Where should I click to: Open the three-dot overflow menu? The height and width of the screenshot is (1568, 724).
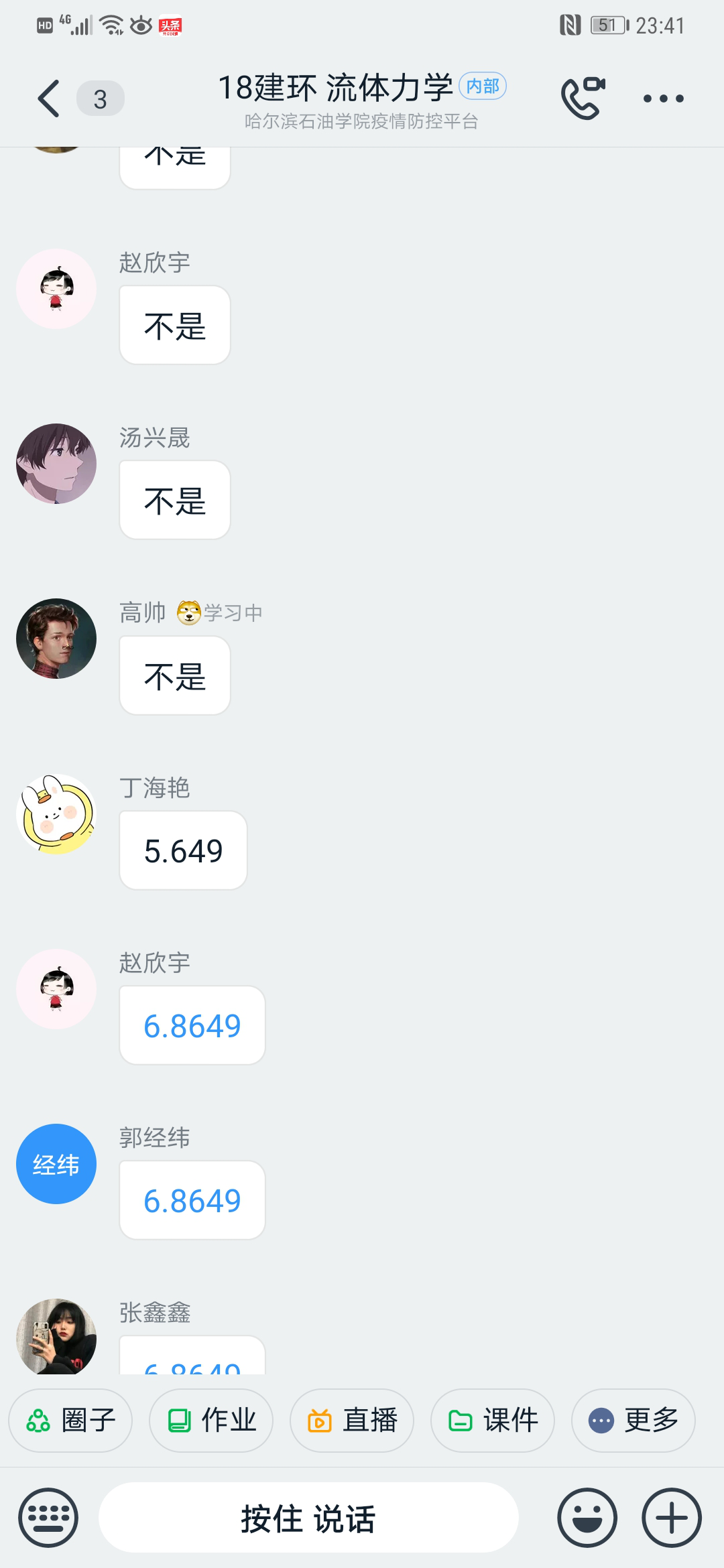click(x=663, y=99)
